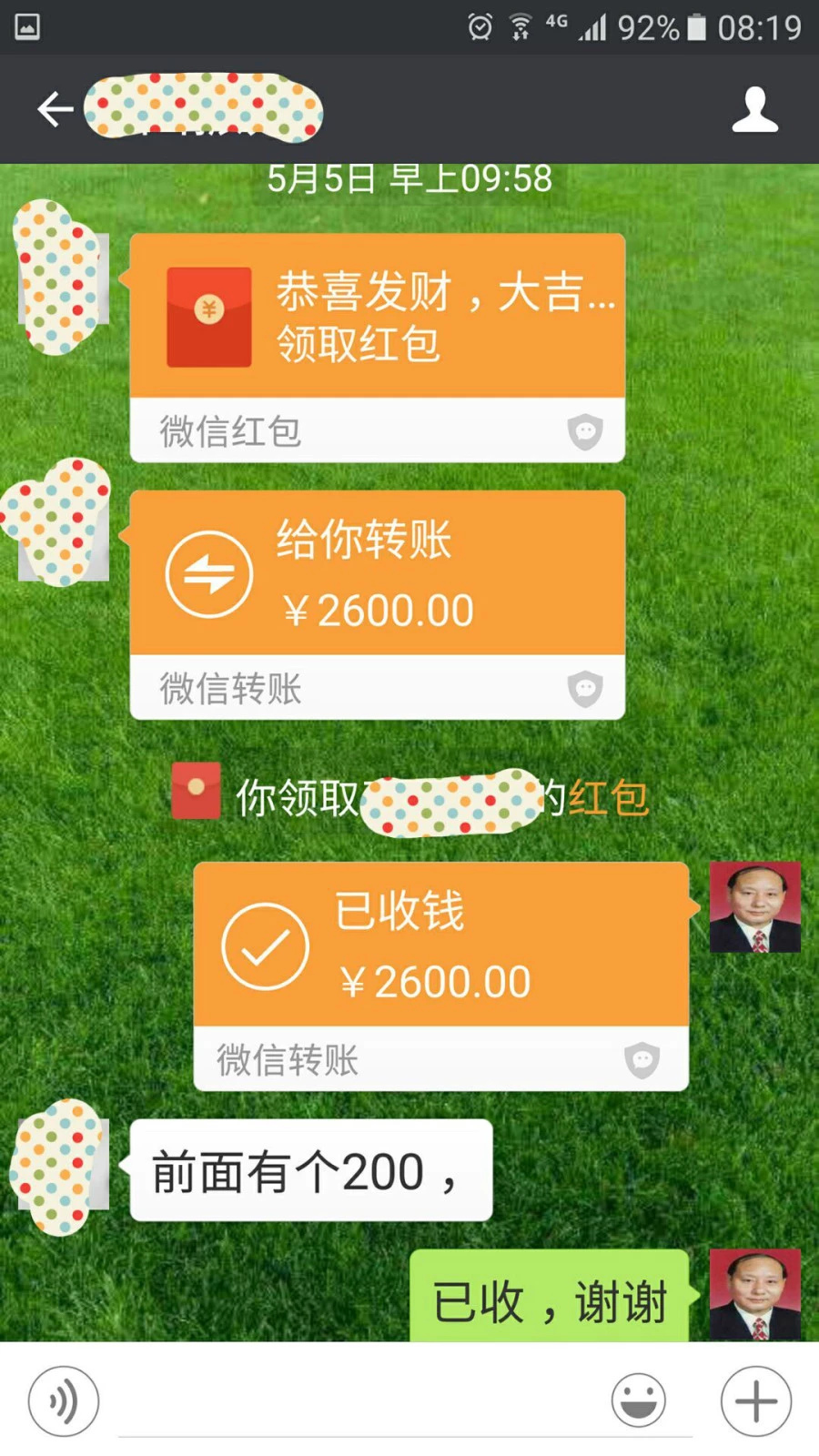
Task: Focus the message text field
Action: (355, 1401)
